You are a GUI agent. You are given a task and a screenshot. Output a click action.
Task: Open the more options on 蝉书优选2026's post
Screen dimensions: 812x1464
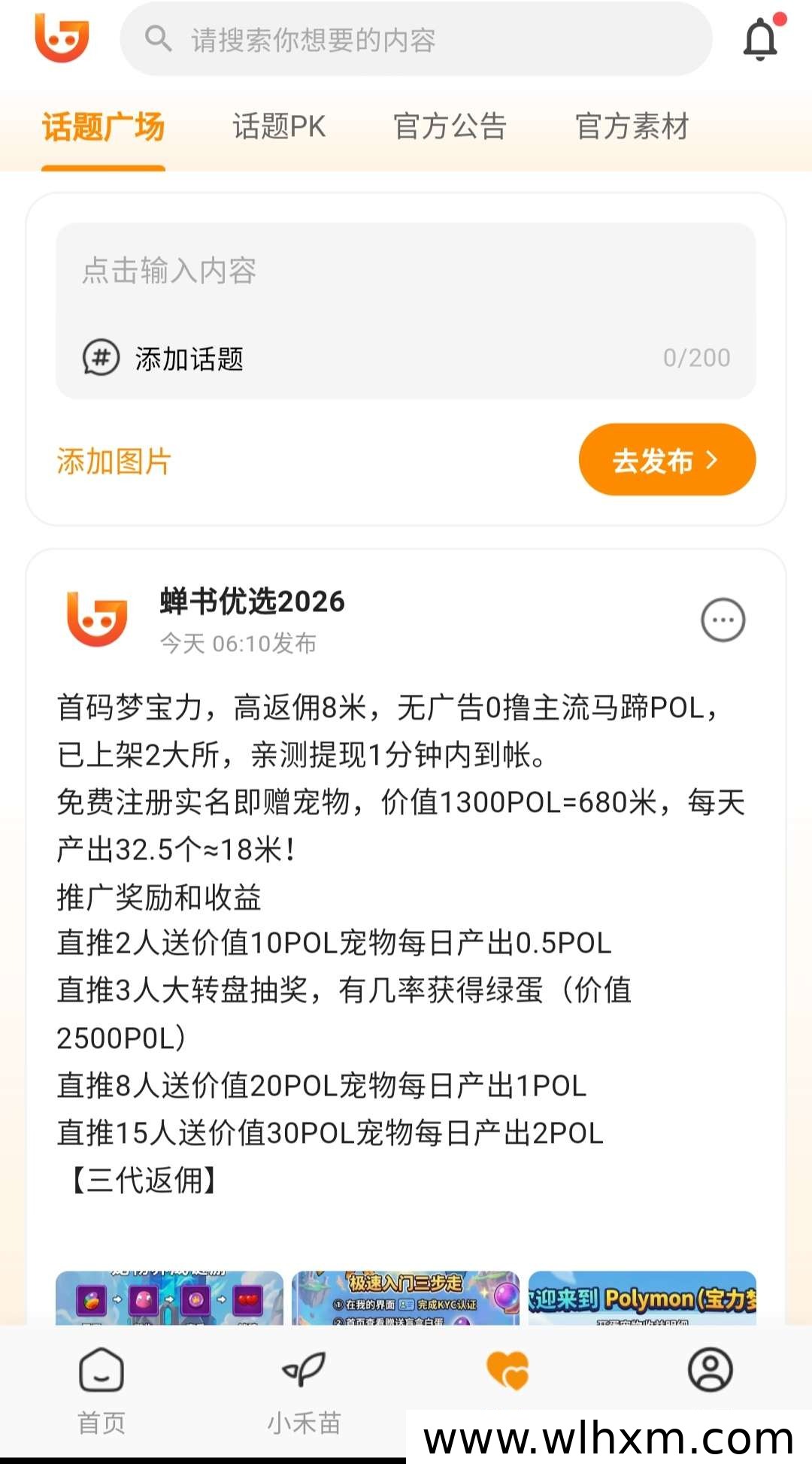723,620
